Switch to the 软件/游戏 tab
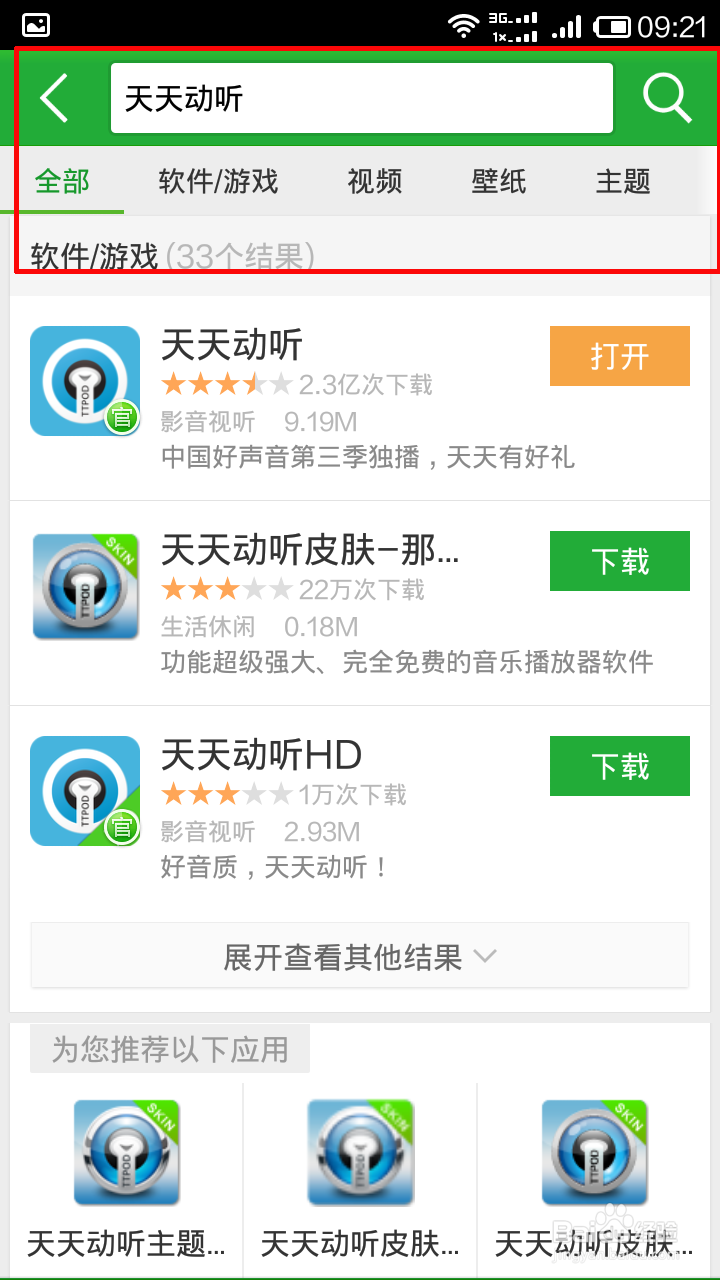Screen dimensions: 720x1280 (x=218, y=182)
